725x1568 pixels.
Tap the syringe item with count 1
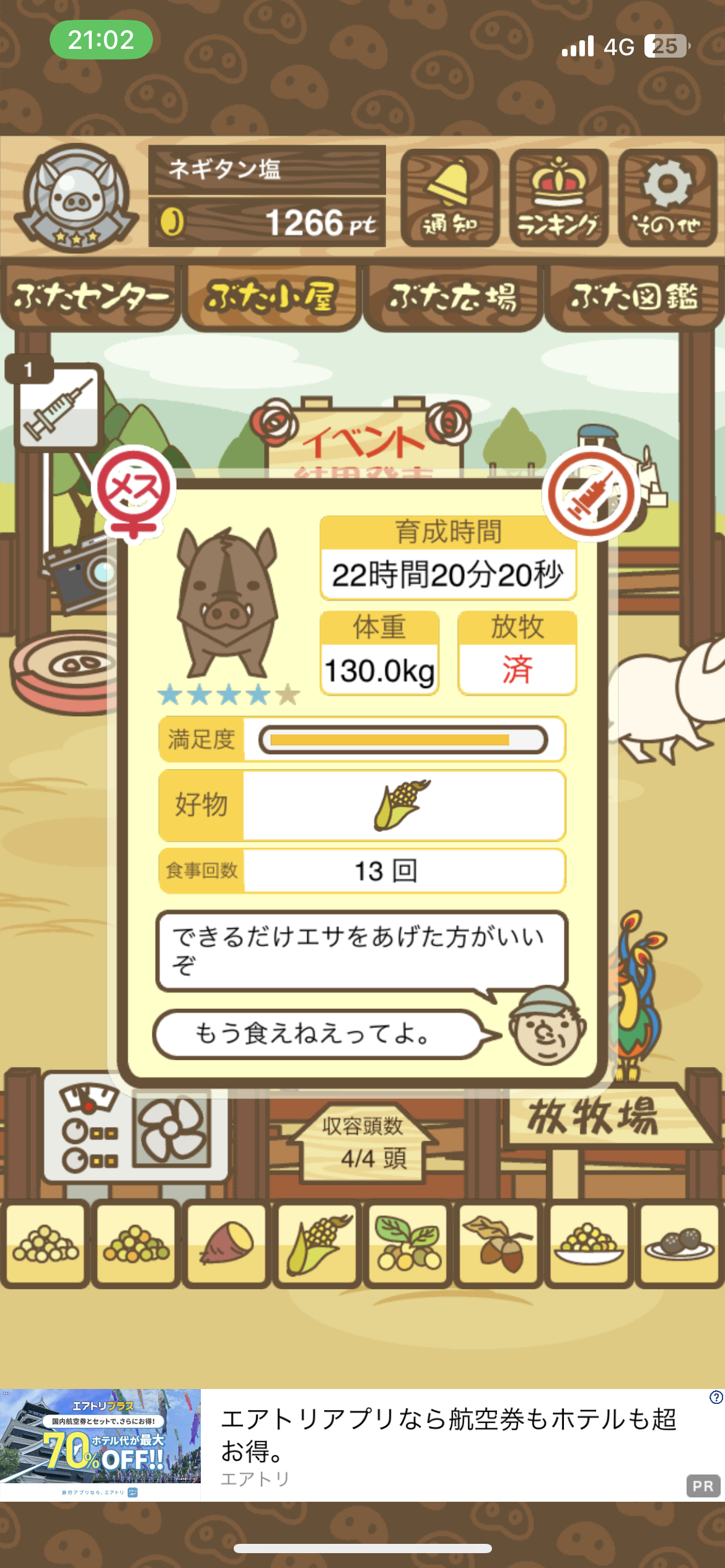click(58, 406)
